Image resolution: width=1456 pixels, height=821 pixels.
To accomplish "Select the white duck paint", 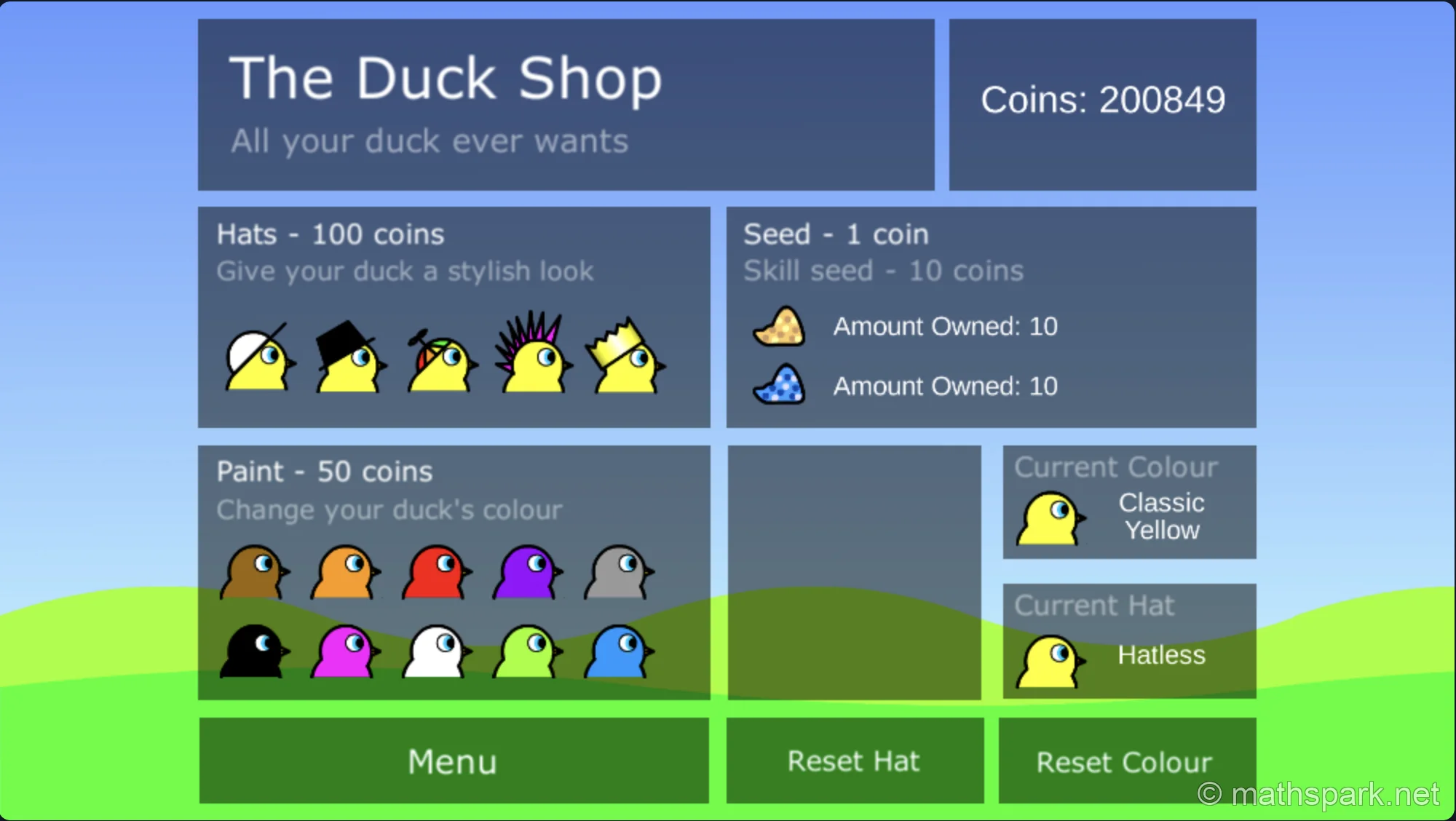I will point(436,652).
